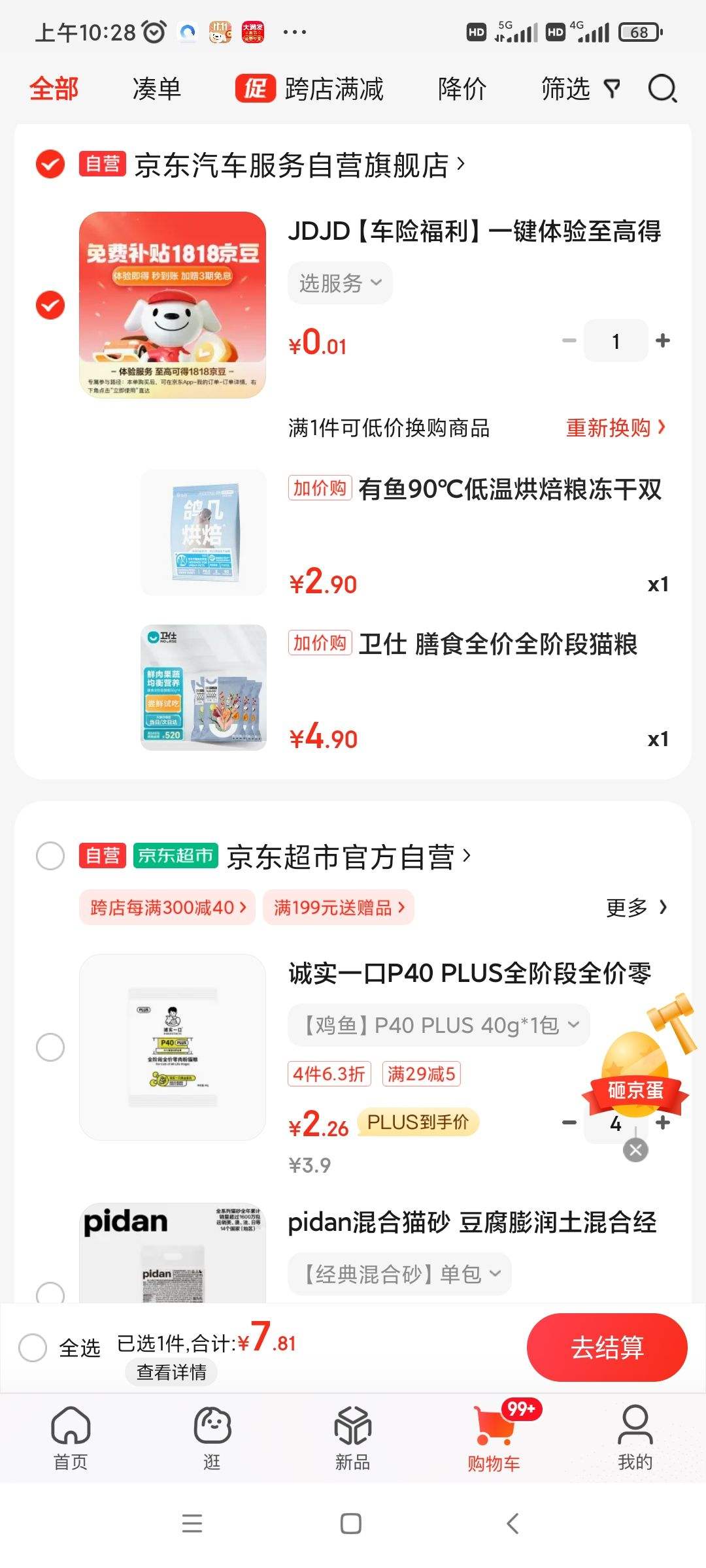
Task: Select the 京东超市官方自营 store checkbox
Action: (50, 857)
